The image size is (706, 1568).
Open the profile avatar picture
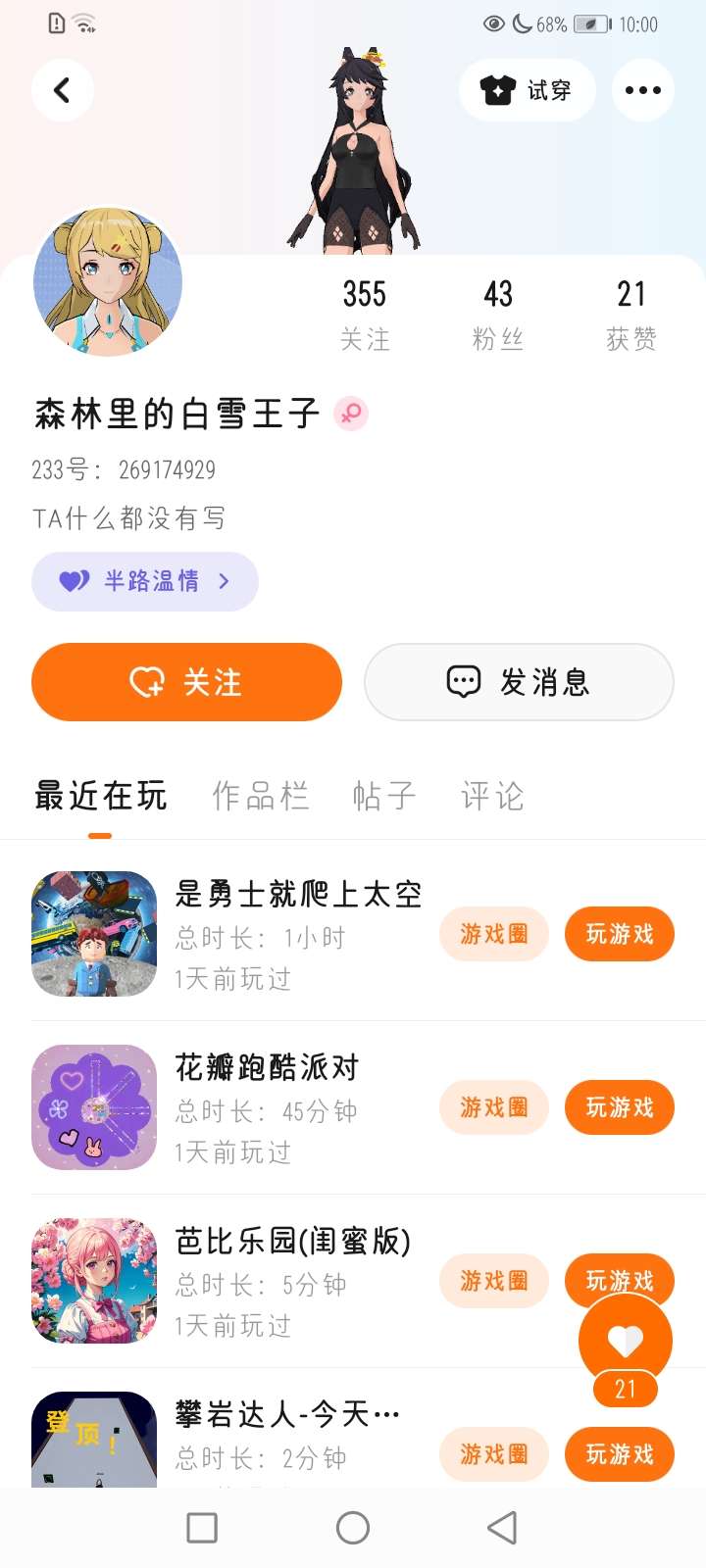[108, 280]
